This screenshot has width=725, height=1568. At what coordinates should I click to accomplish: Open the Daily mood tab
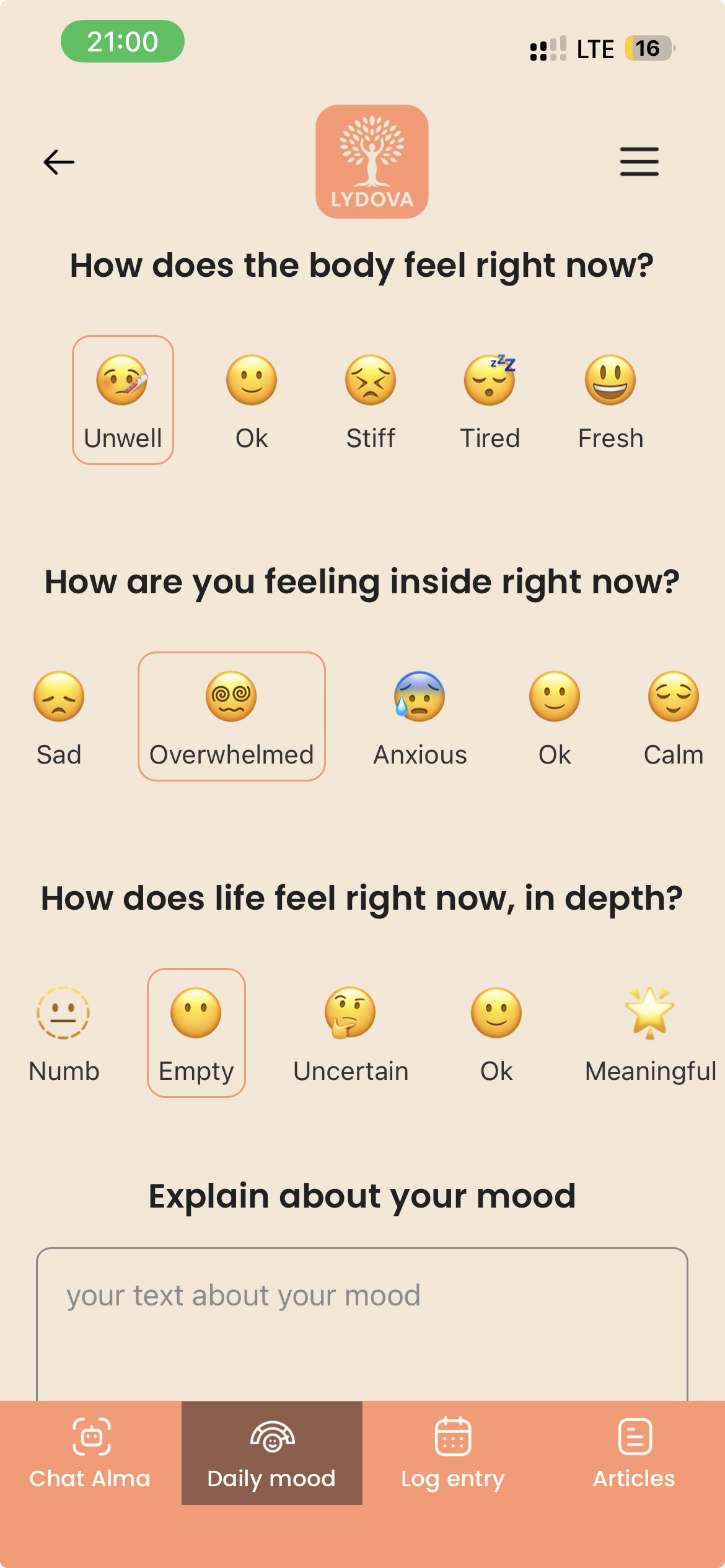click(271, 1453)
